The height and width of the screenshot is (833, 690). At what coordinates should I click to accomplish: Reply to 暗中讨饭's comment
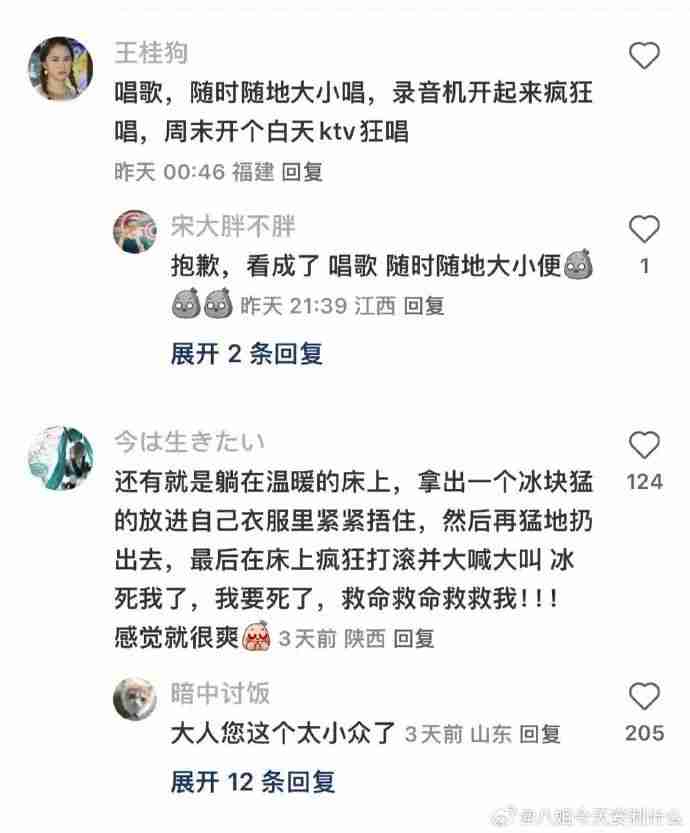540,734
